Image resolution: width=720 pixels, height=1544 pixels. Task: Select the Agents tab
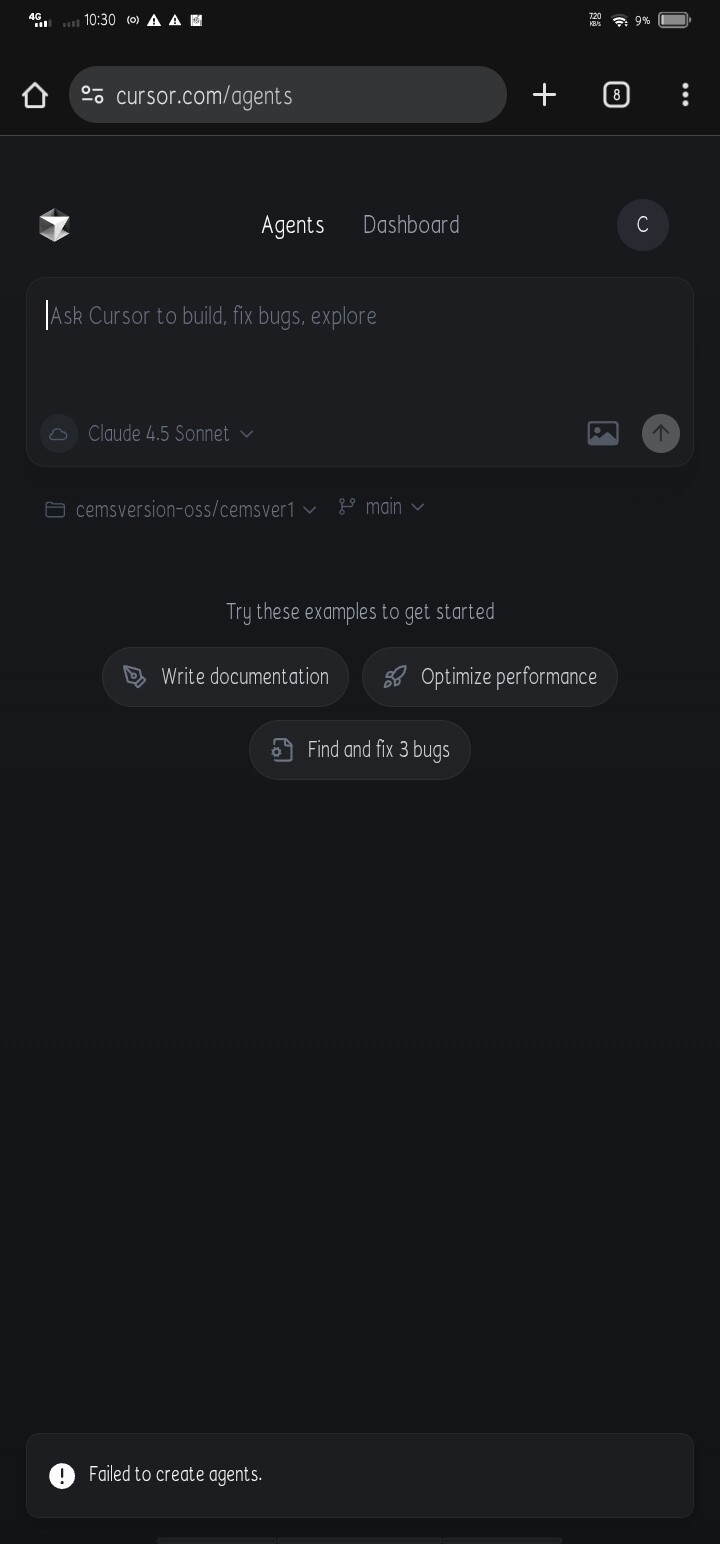[x=293, y=225]
